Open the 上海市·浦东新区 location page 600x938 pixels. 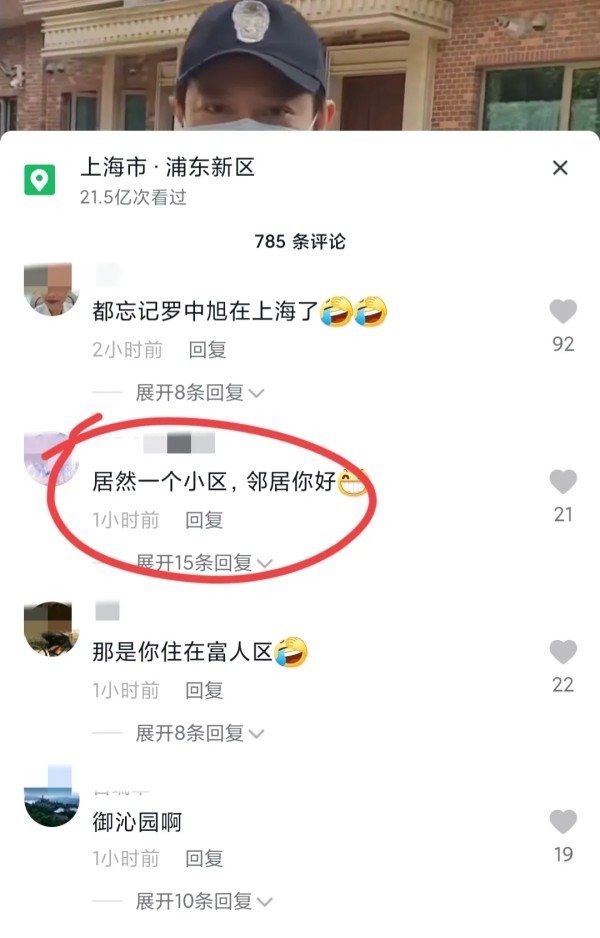tap(167, 168)
